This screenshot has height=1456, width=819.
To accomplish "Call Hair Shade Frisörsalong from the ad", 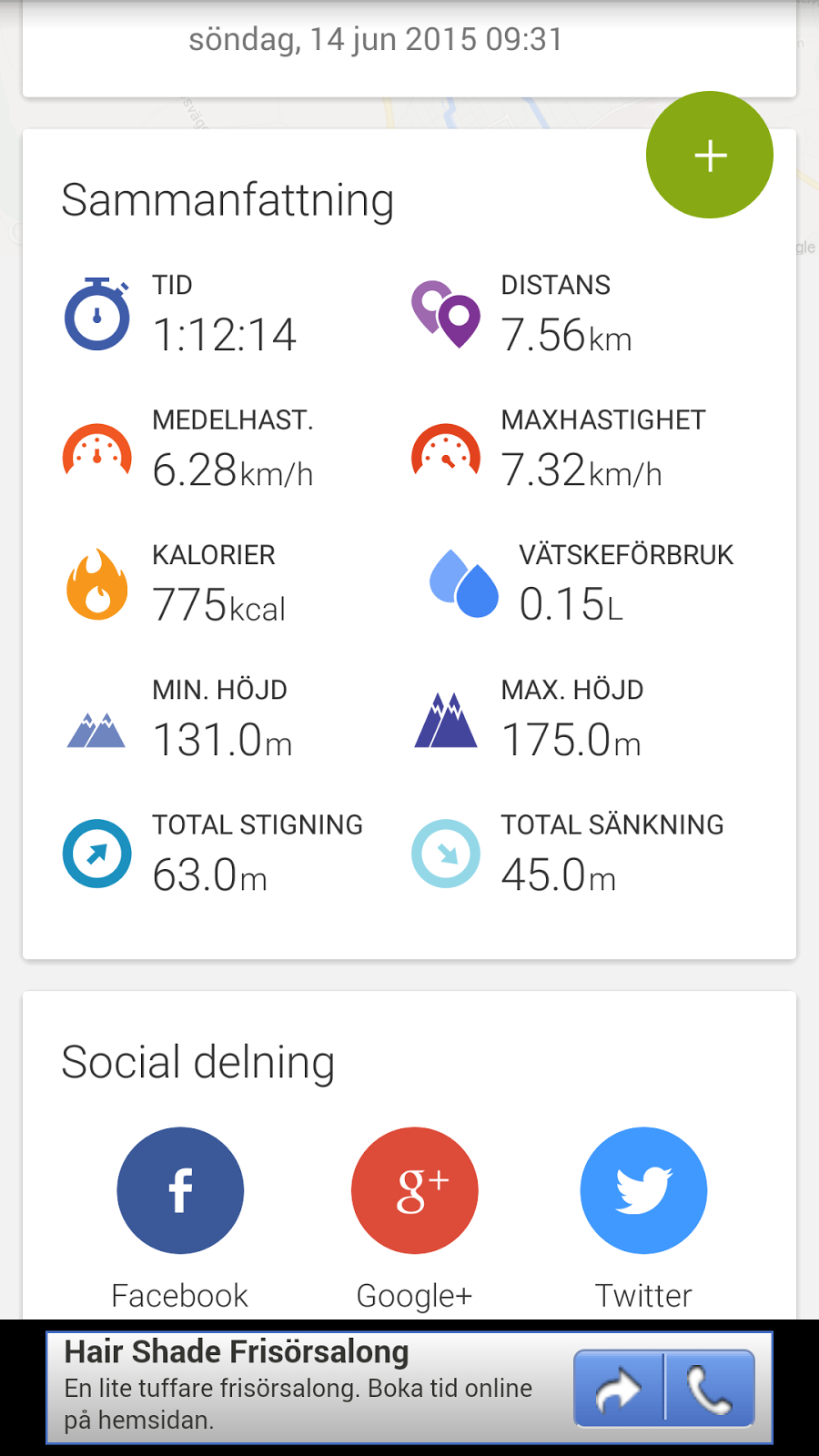I will (x=710, y=1389).
